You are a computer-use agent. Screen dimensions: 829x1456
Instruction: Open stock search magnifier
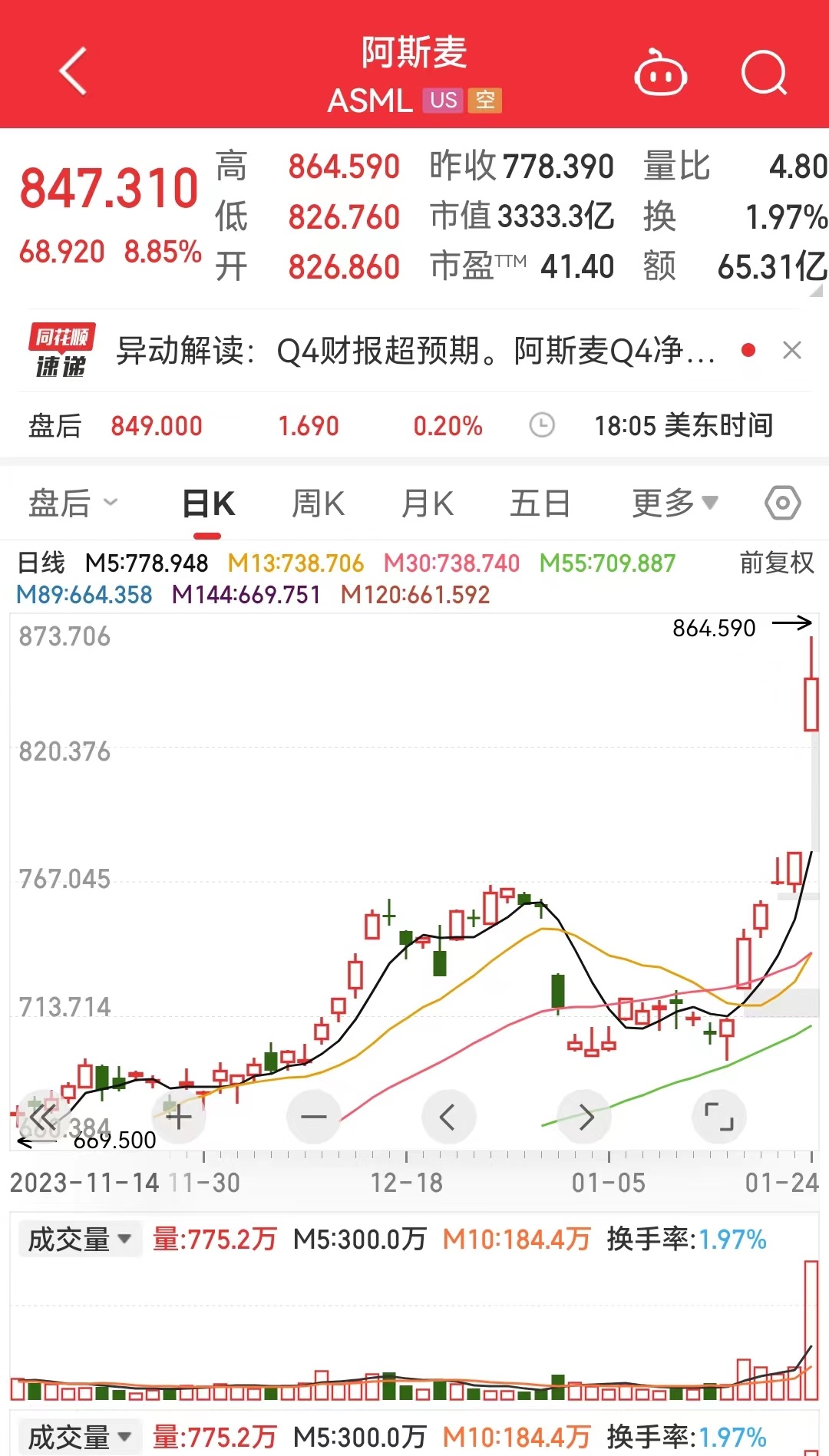(x=764, y=74)
